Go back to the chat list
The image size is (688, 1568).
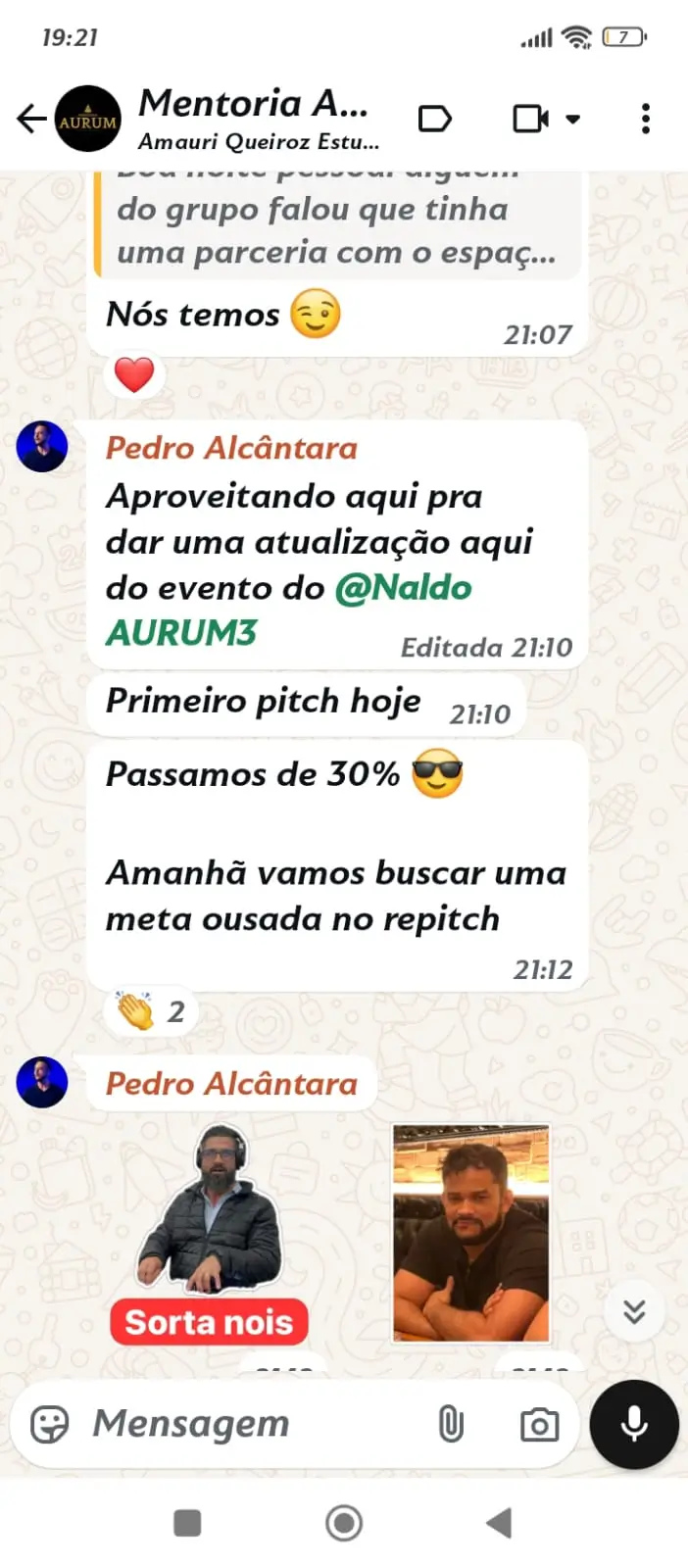click(31, 120)
